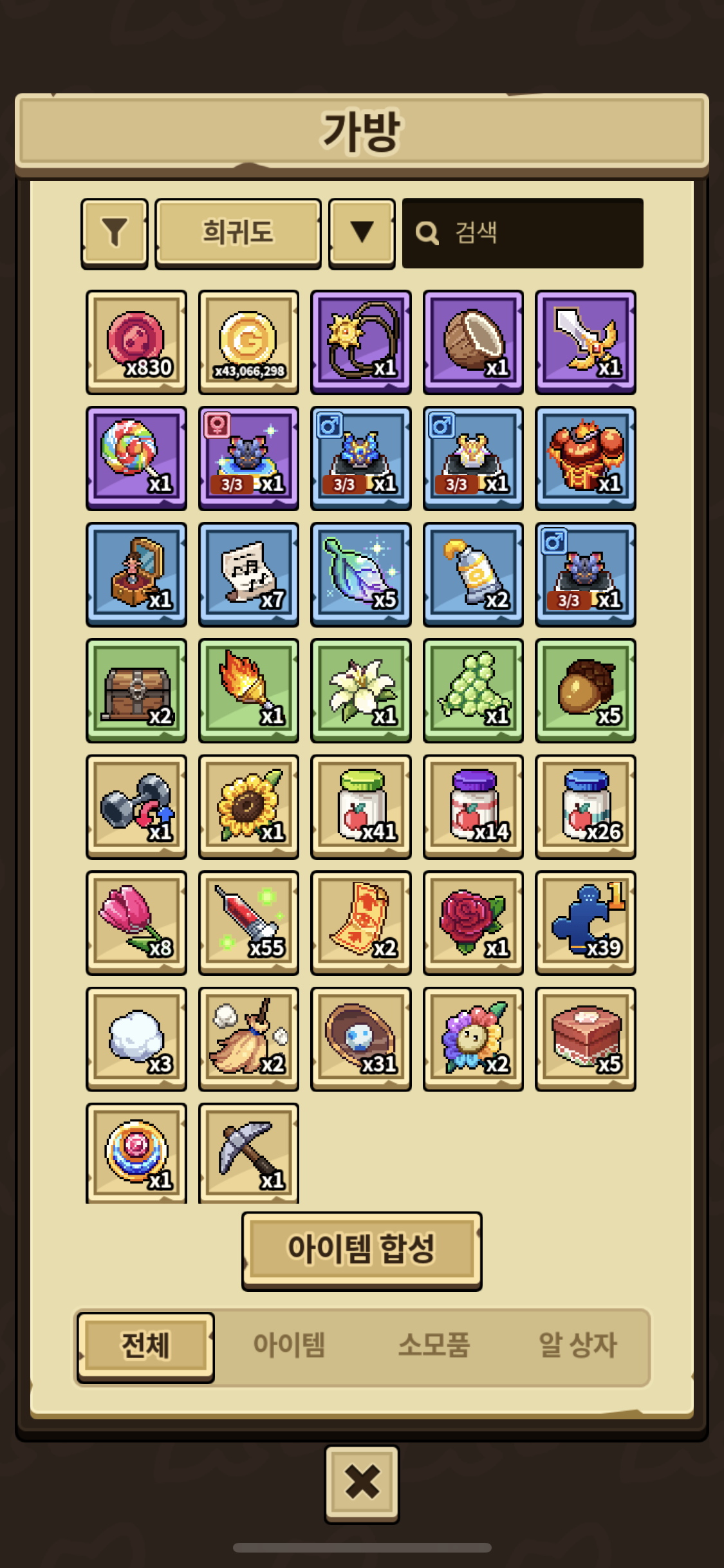Image resolution: width=724 pixels, height=1568 pixels.
Task: Switch to the 아이템 tab
Action: point(289,1346)
